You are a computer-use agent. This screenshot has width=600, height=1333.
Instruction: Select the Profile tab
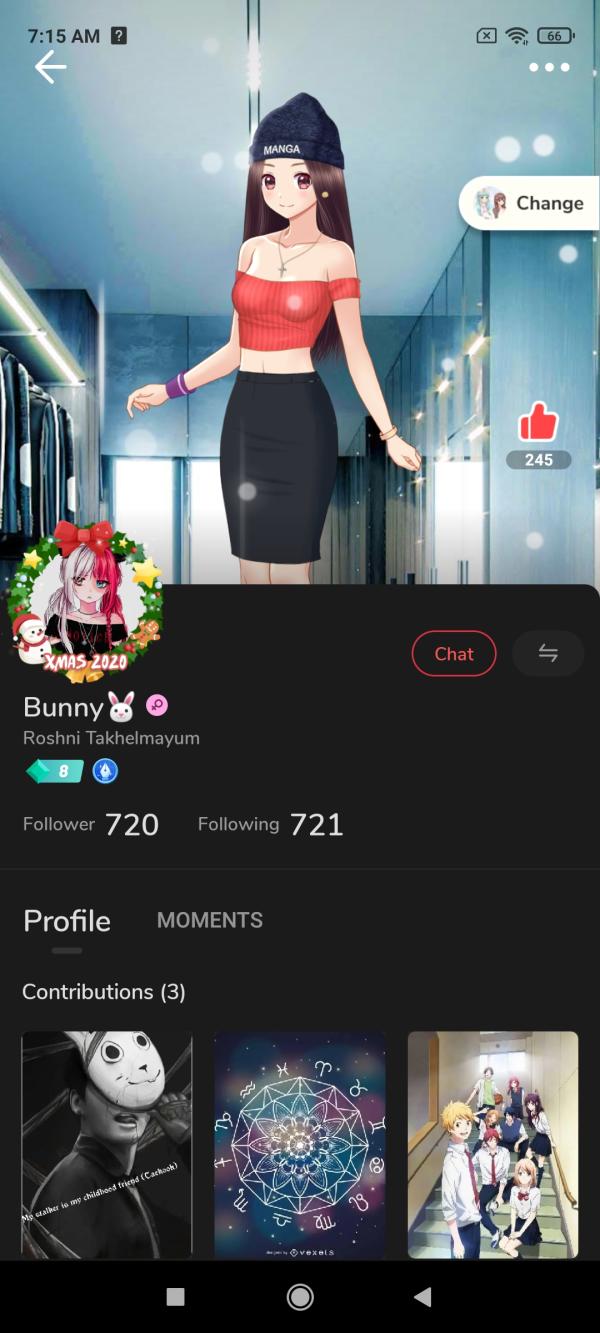[x=67, y=921]
